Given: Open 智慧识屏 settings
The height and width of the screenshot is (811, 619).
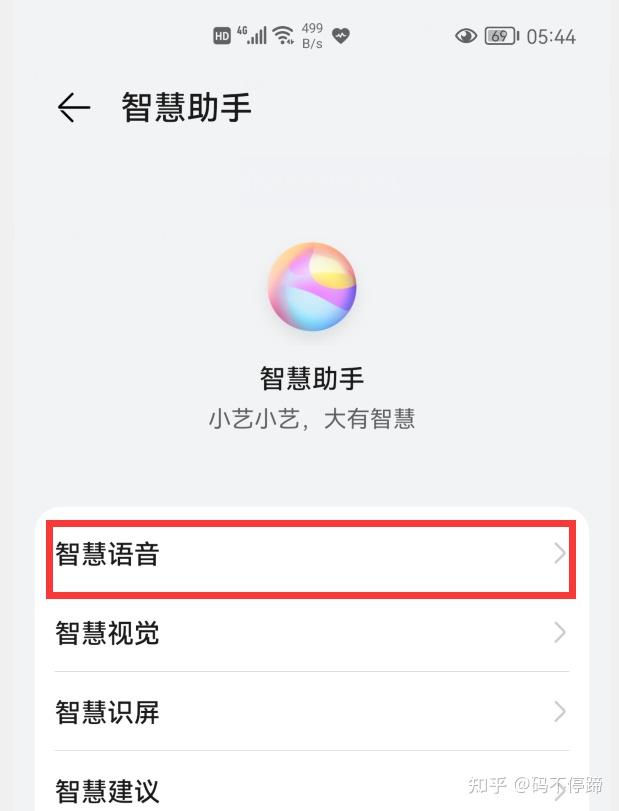Looking at the screenshot, I should pyautogui.click(x=310, y=712).
